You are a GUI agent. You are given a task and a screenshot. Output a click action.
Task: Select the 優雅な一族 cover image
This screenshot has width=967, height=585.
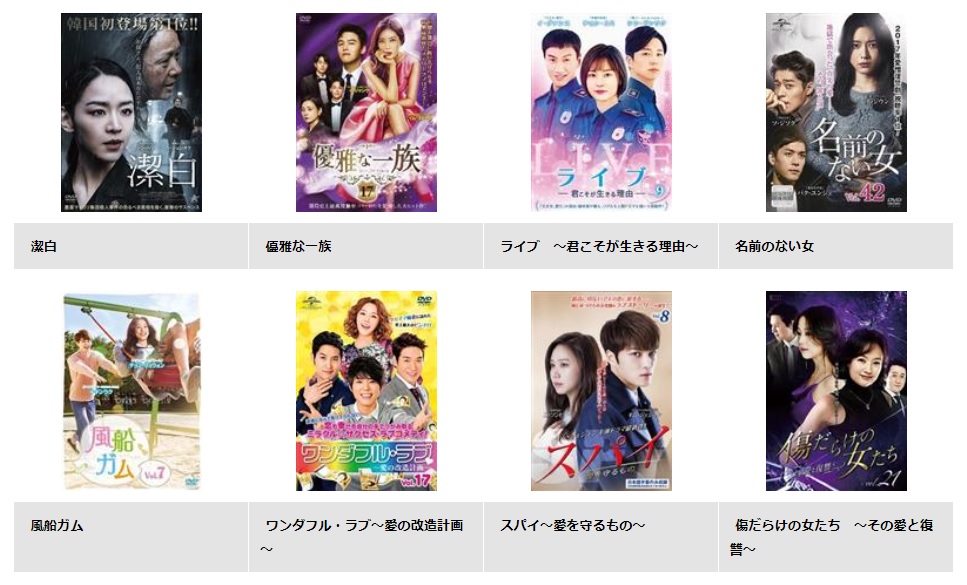coord(366,112)
